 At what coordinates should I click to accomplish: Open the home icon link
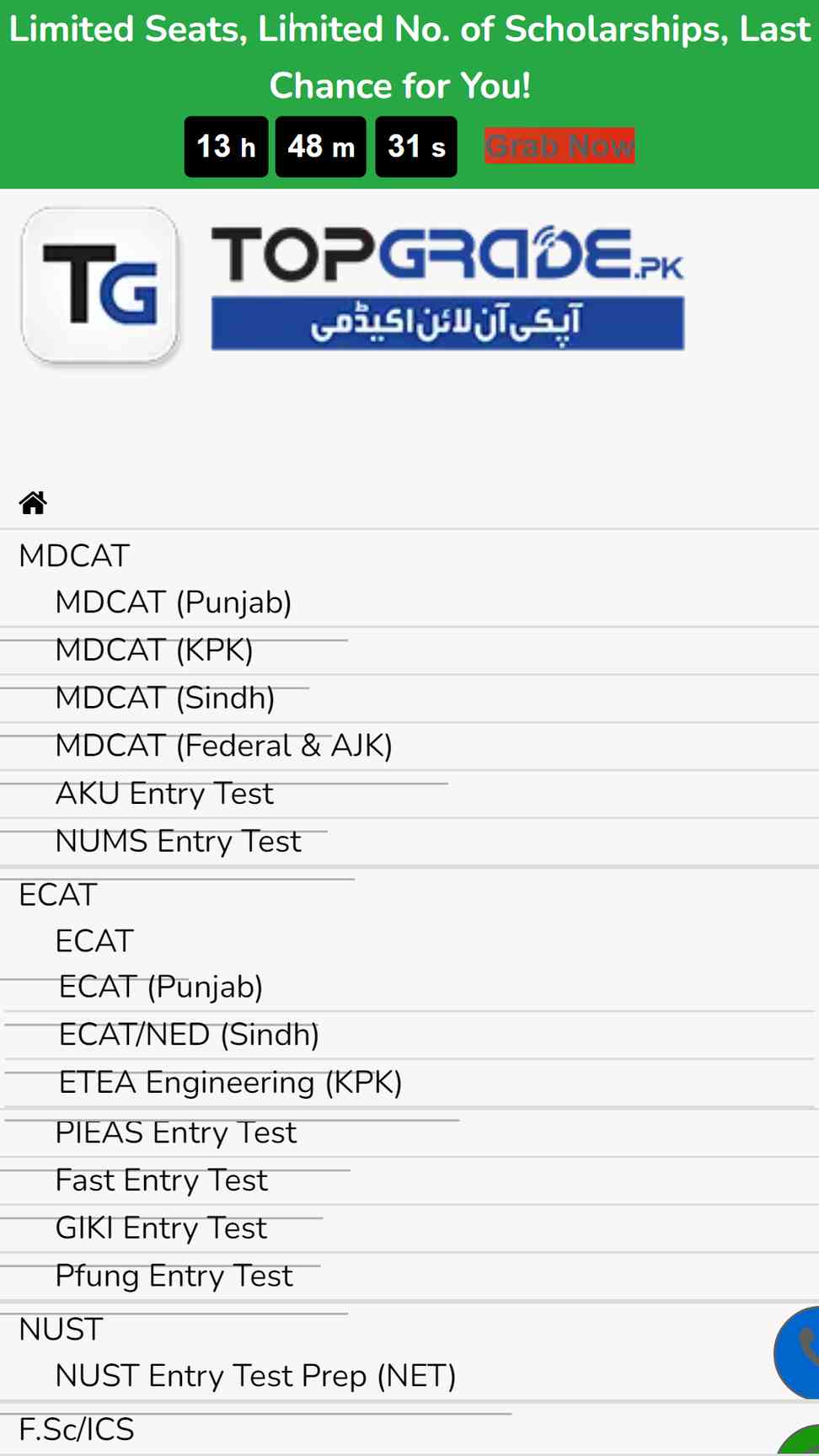pos(33,503)
